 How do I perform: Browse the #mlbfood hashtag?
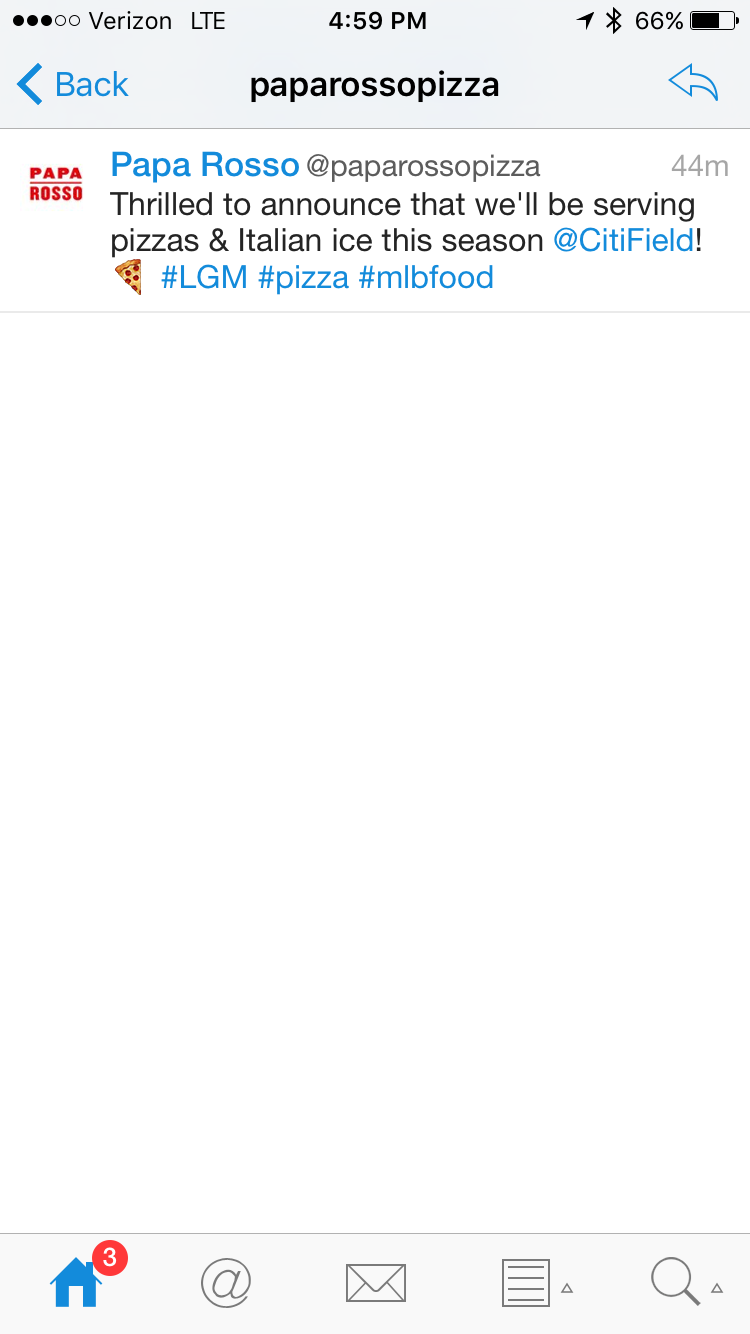point(426,277)
